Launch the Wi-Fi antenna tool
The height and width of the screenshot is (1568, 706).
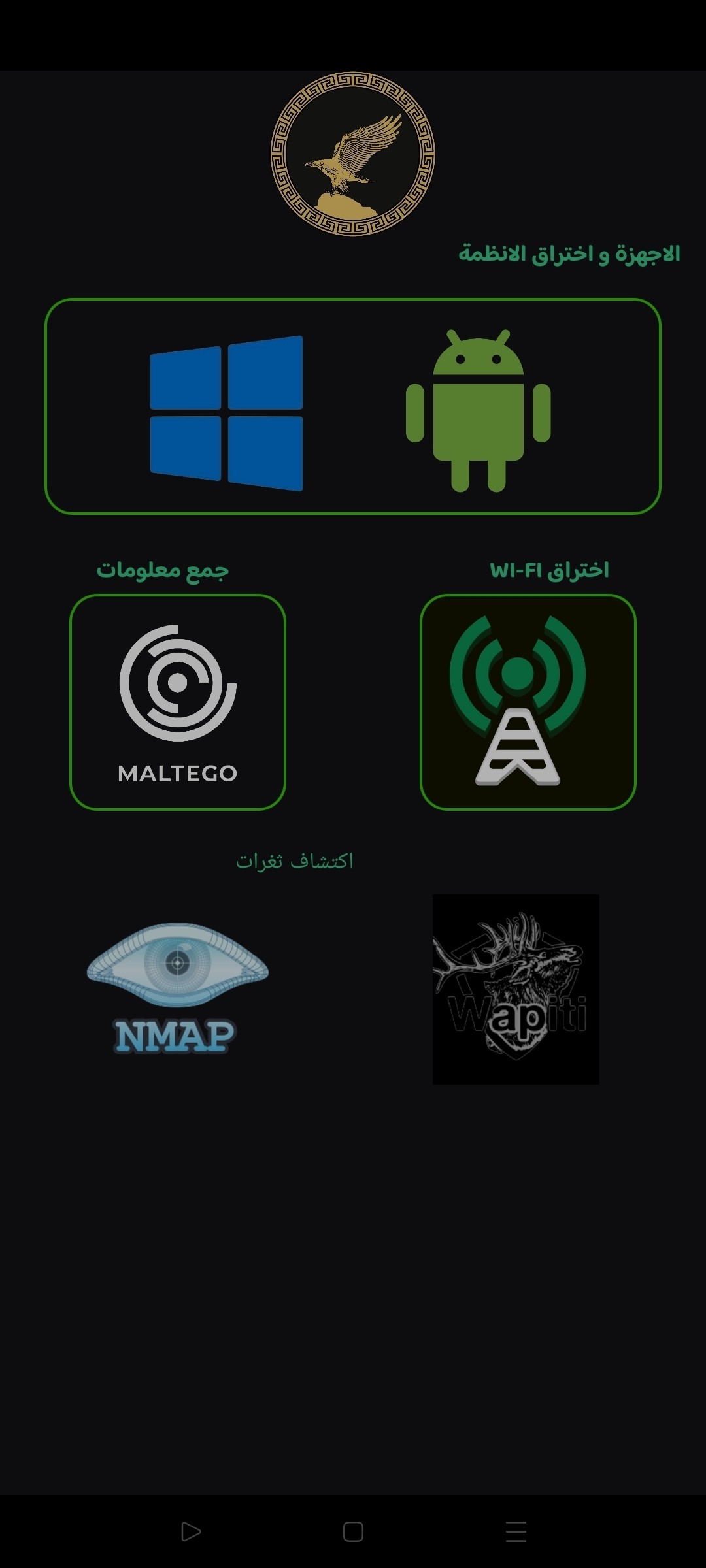tap(528, 702)
